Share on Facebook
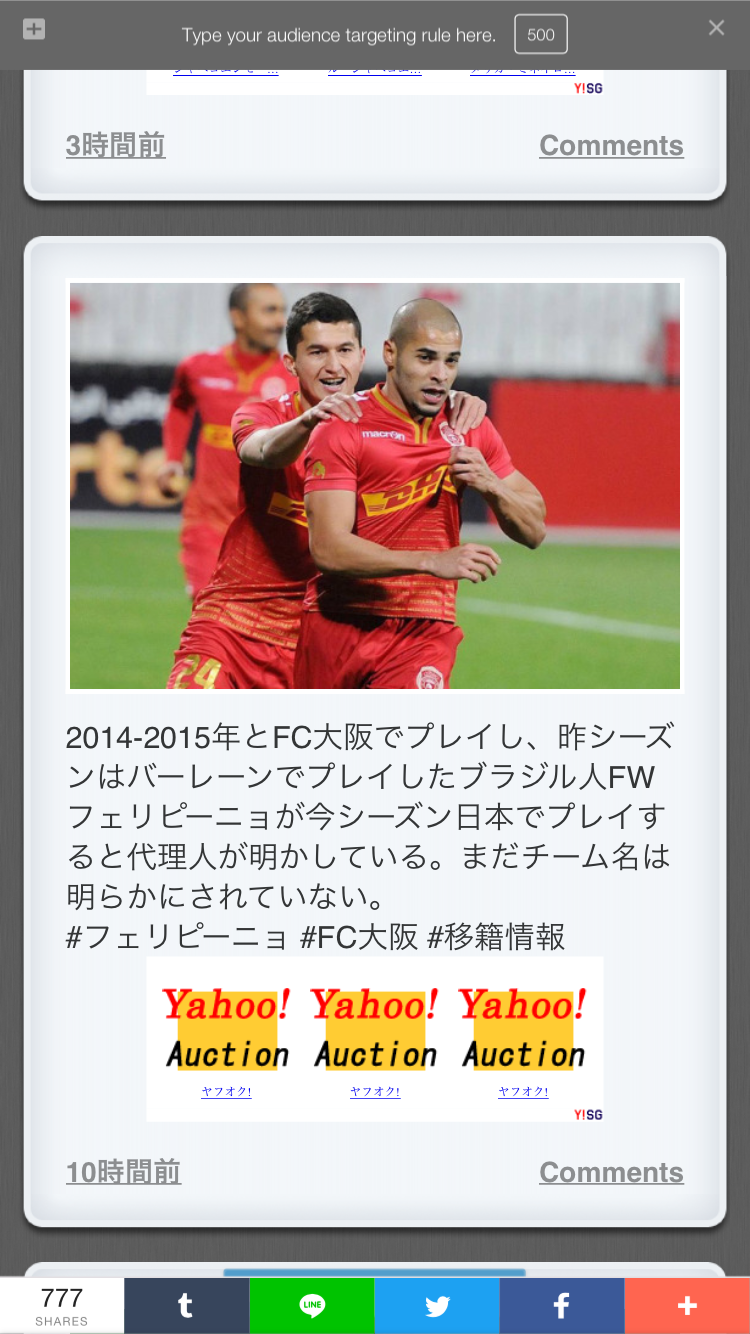Viewport: 750px width, 1334px height. click(x=562, y=1306)
